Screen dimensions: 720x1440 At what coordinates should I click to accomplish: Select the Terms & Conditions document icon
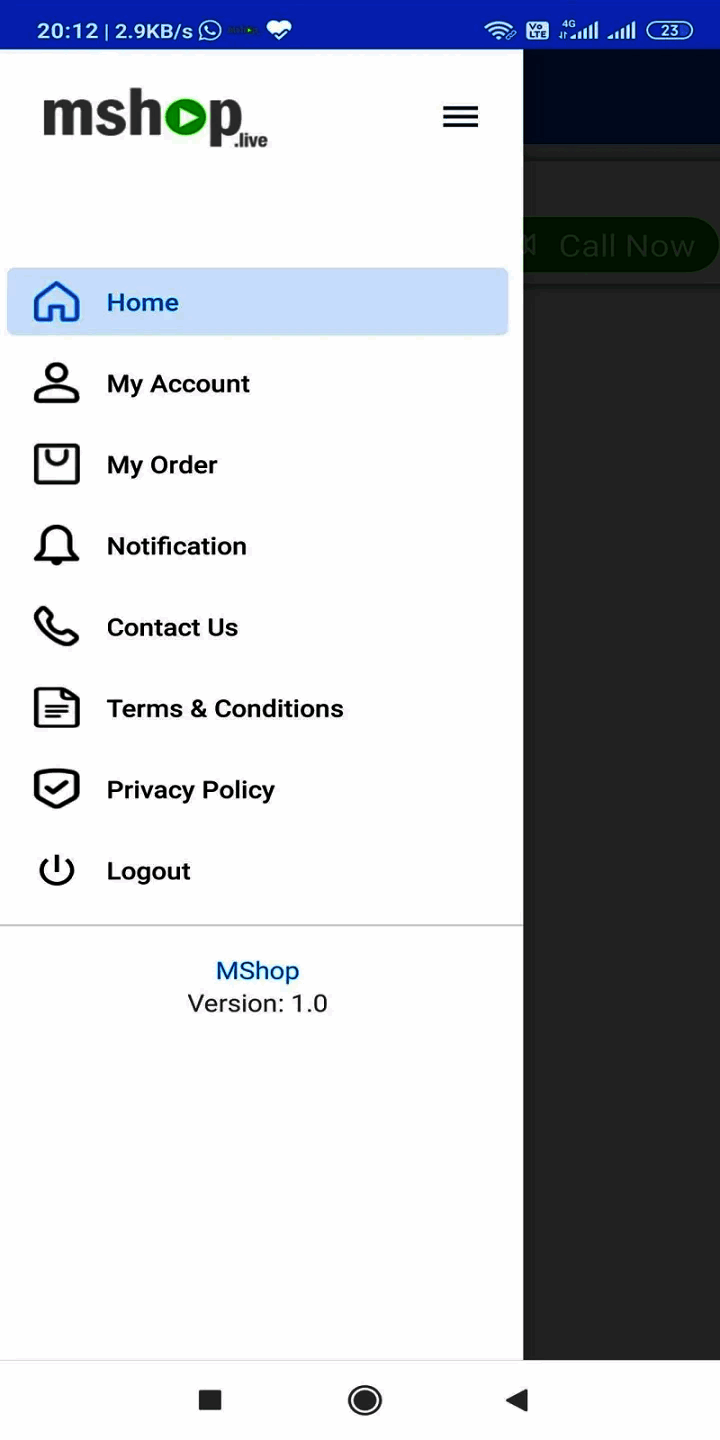(x=57, y=707)
